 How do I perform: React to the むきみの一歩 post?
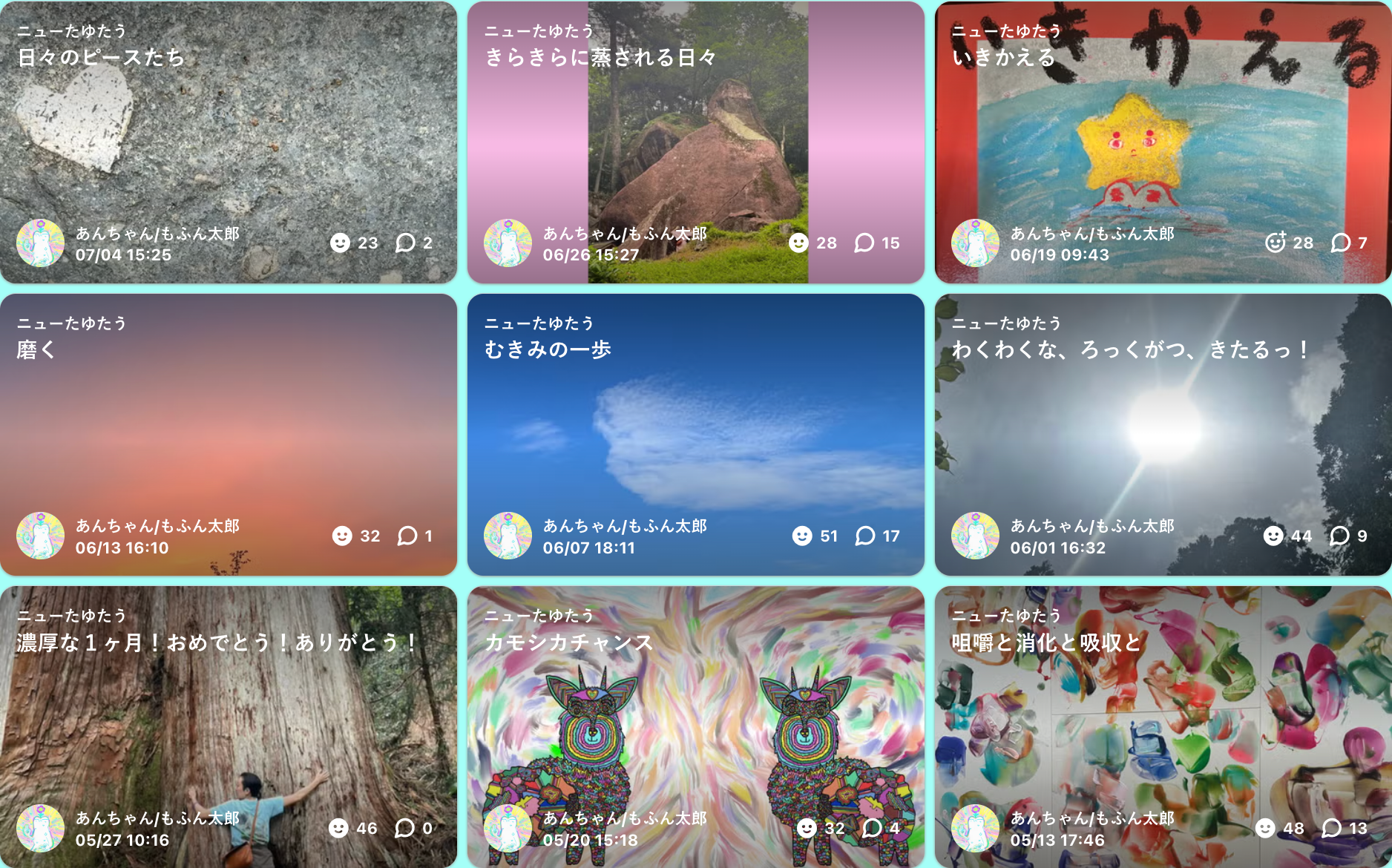[x=802, y=536]
